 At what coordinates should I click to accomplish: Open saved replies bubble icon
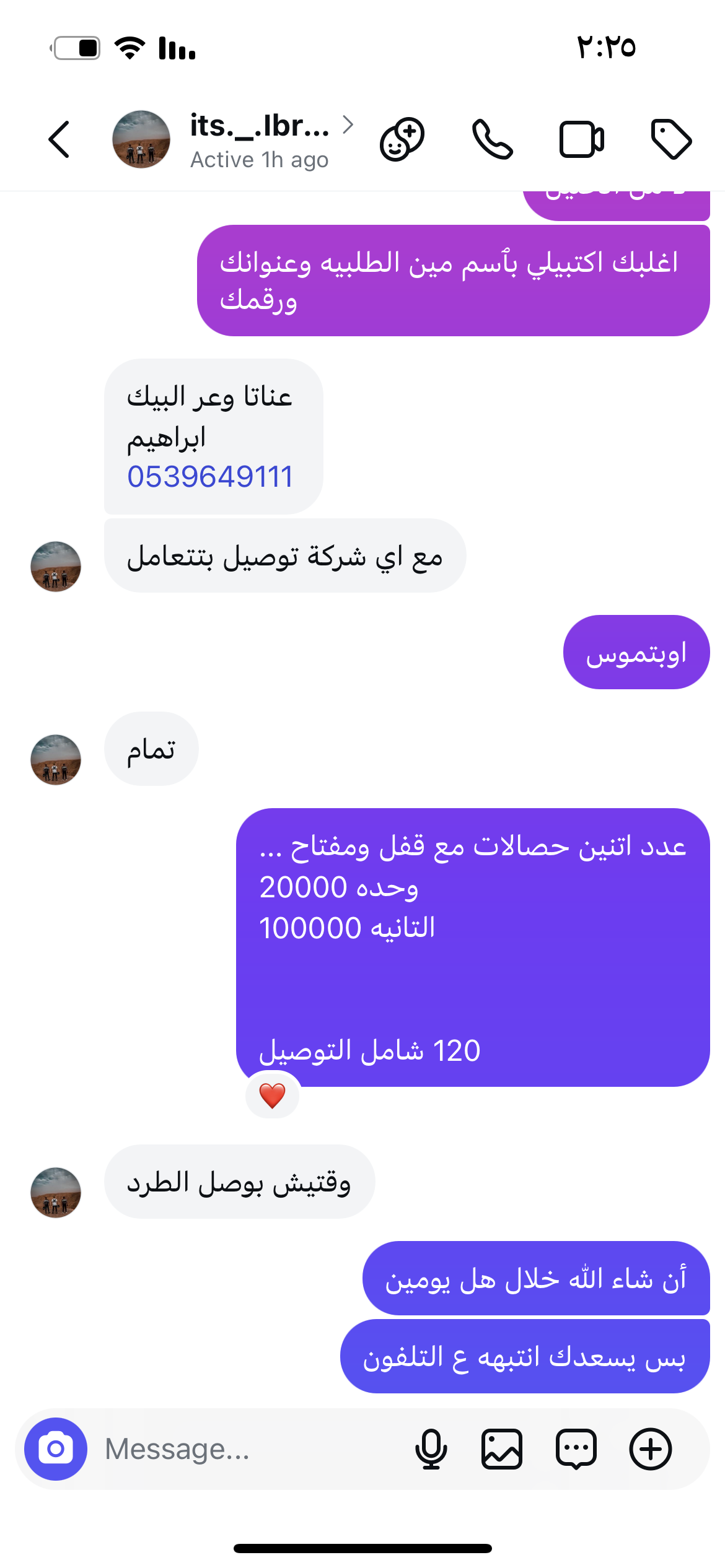pos(576,1449)
